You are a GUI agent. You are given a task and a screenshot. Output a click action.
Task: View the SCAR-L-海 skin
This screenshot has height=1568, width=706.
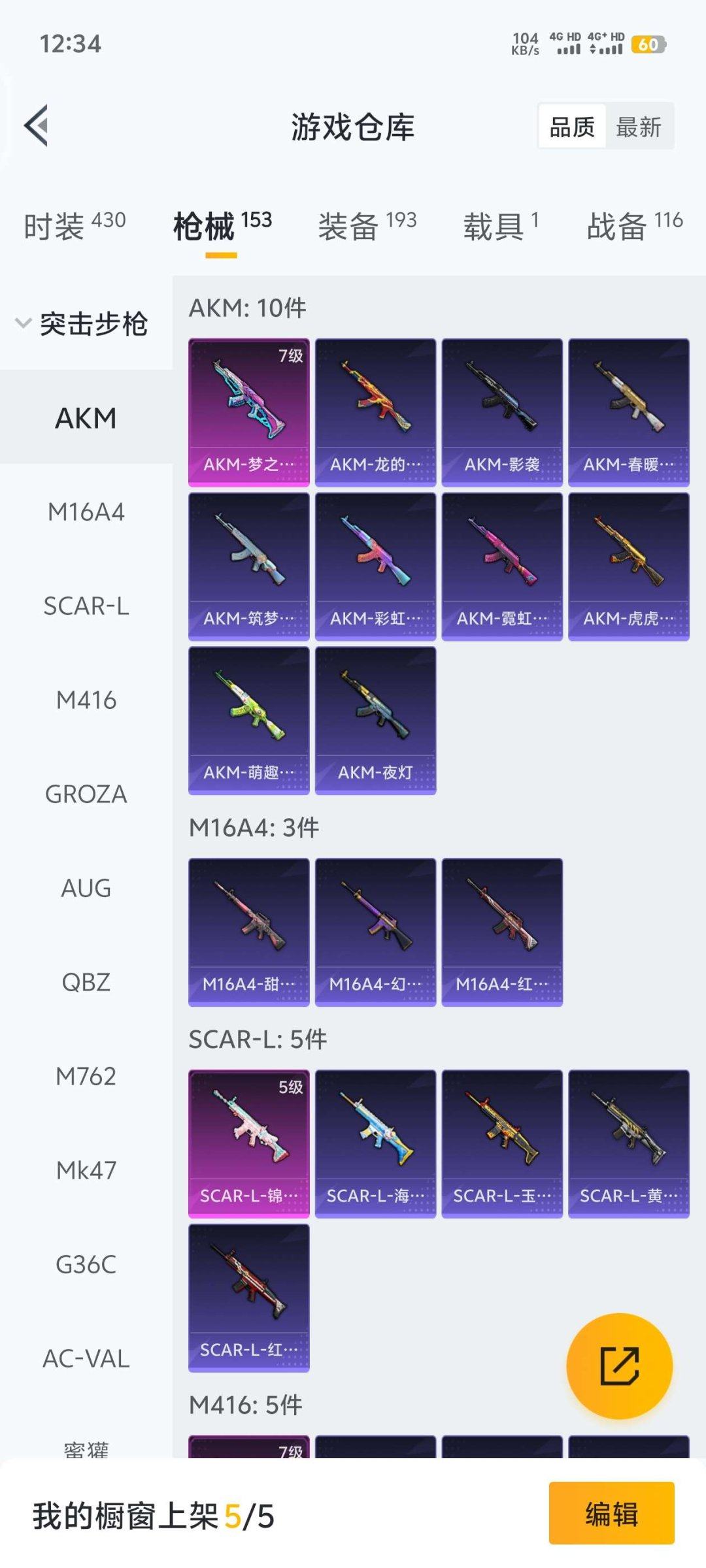pos(375,1143)
